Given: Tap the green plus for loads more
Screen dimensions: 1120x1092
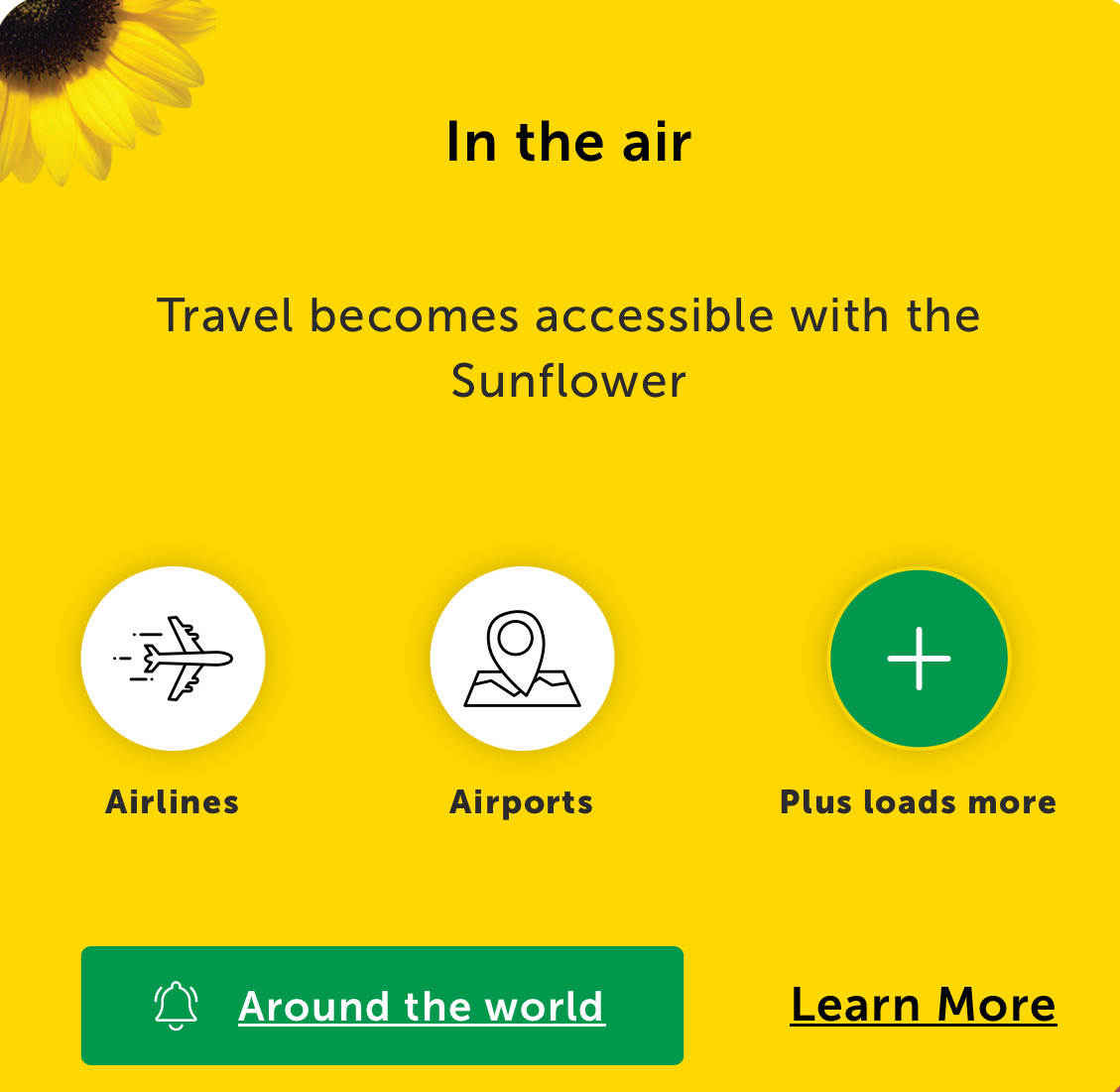Looking at the screenshot, I should tap(919, 658).
